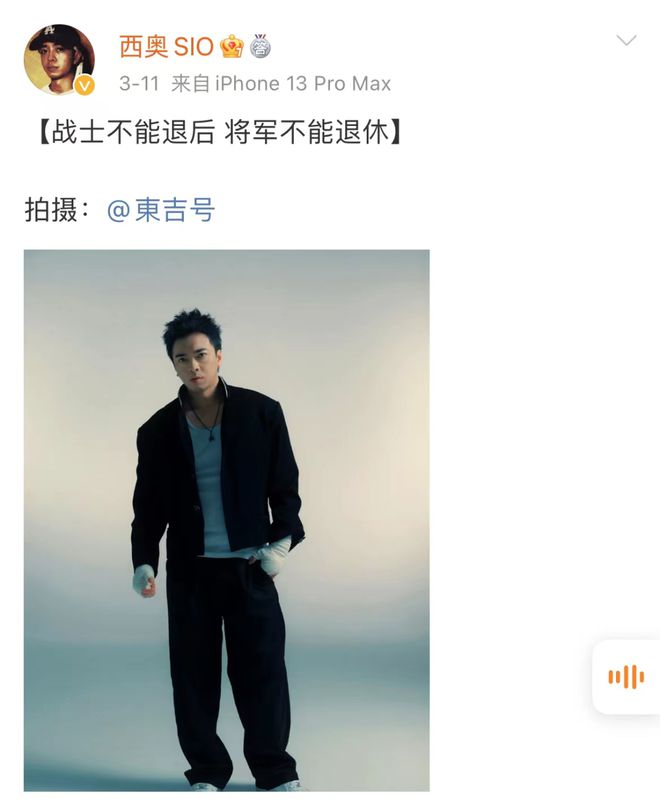Open the @東吉号 mention link
The height and width of the screenshot is (803, 660).
tap(160, 210)
